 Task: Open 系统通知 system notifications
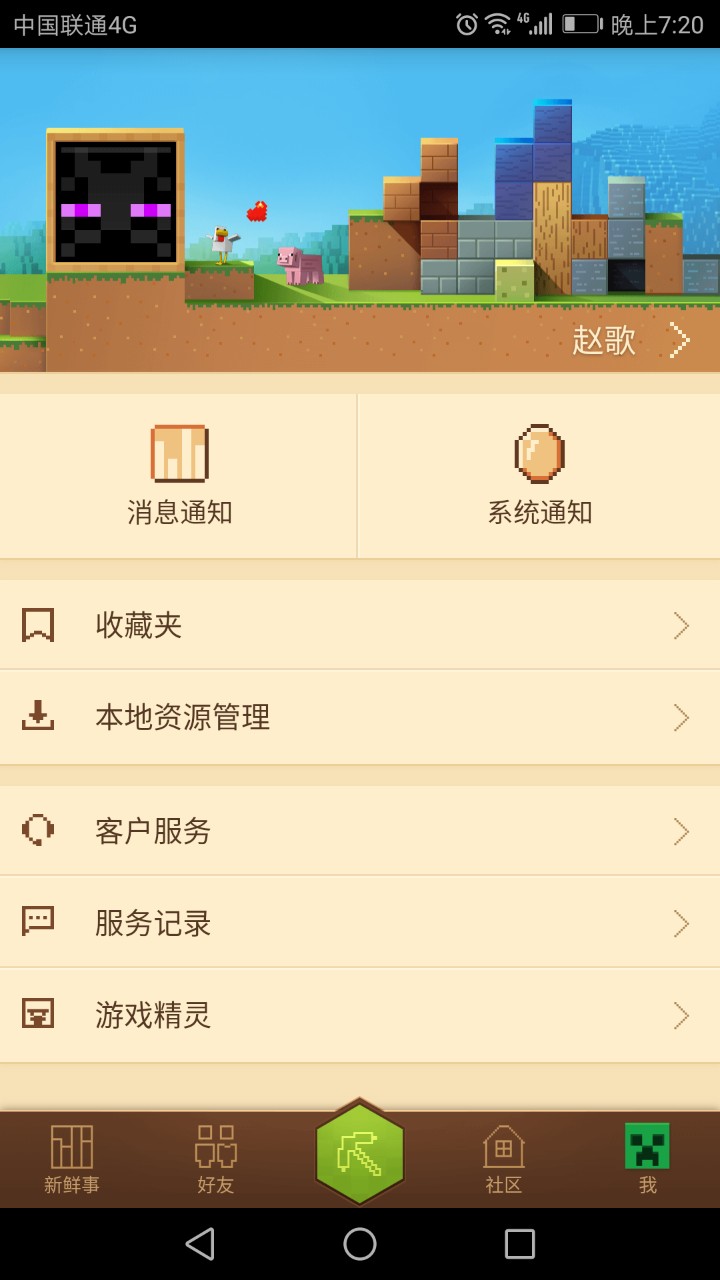[540, 476]
